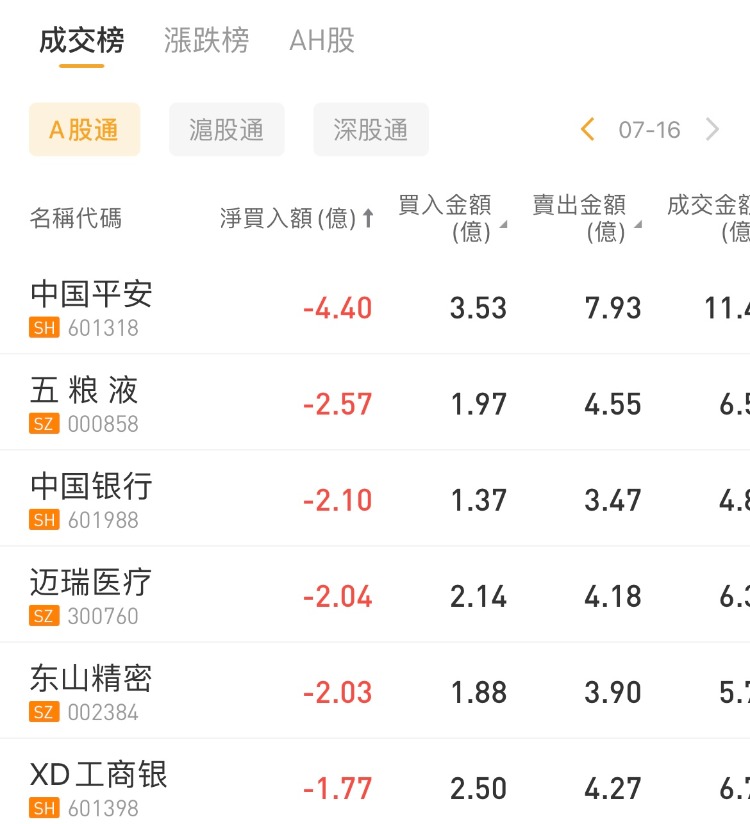The image size is (750, 824).
Task: Select the A股通 filter chip
Action: point(84,130)
